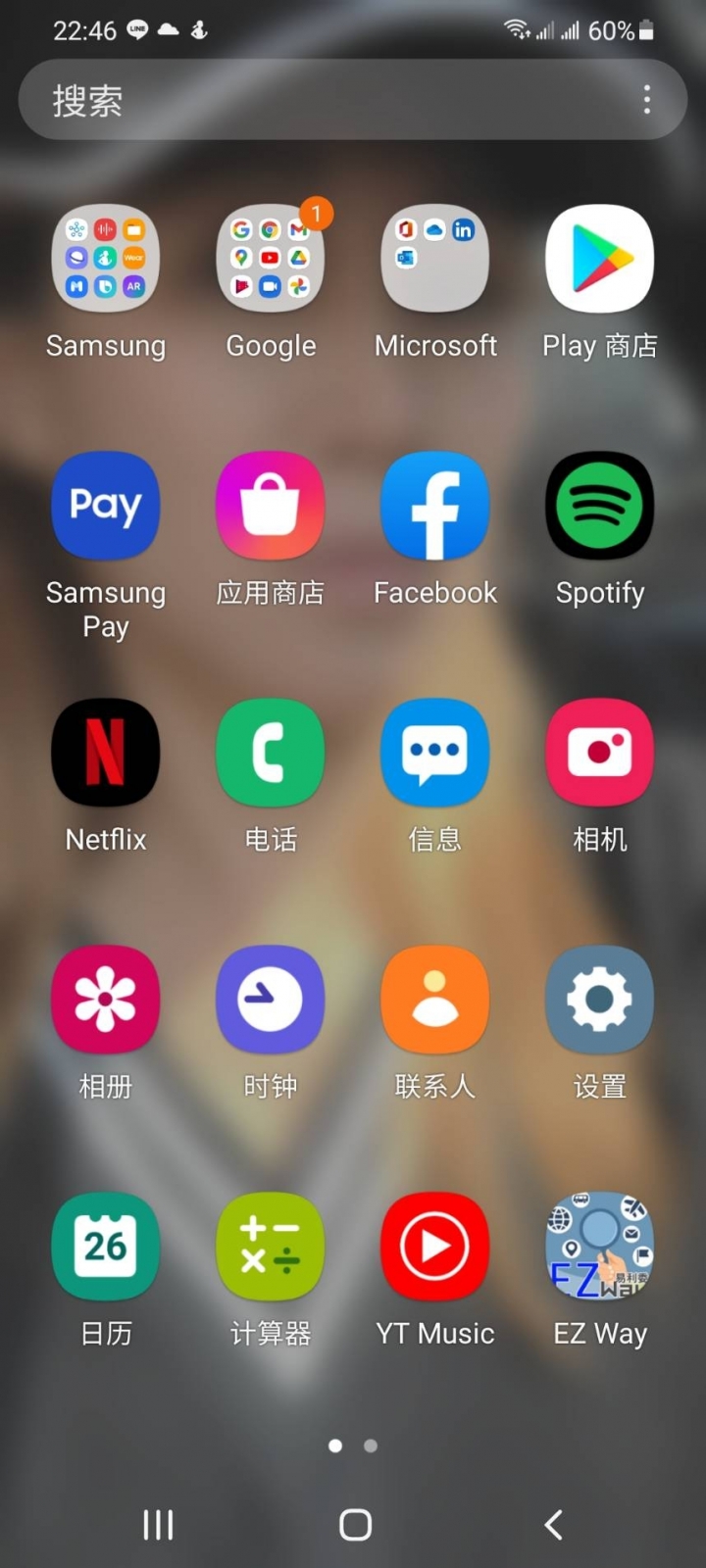Open 信息 messages app

(x=435, y=753)
